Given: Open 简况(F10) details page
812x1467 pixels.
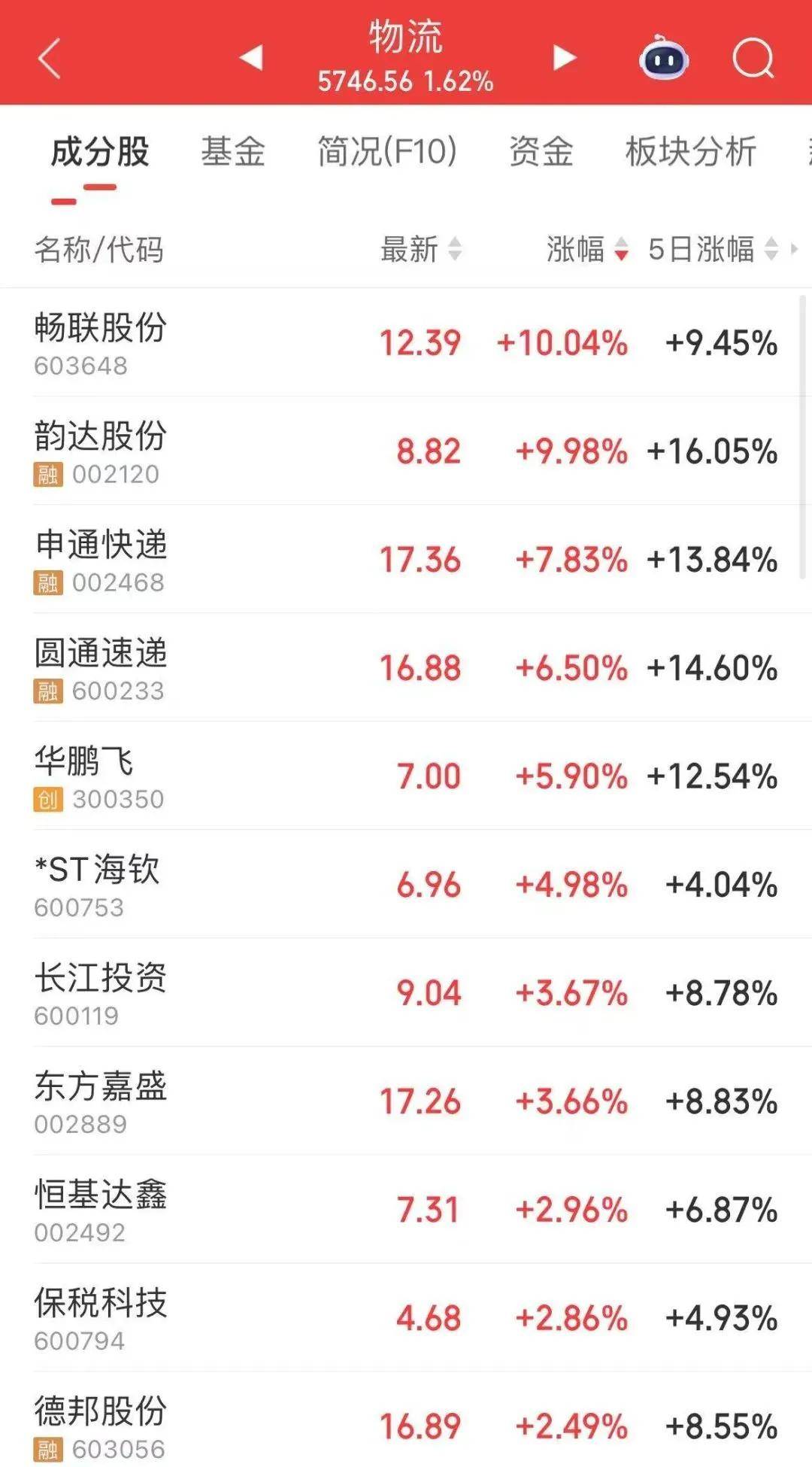Looking at the screenshot, I should click(386, 152).
